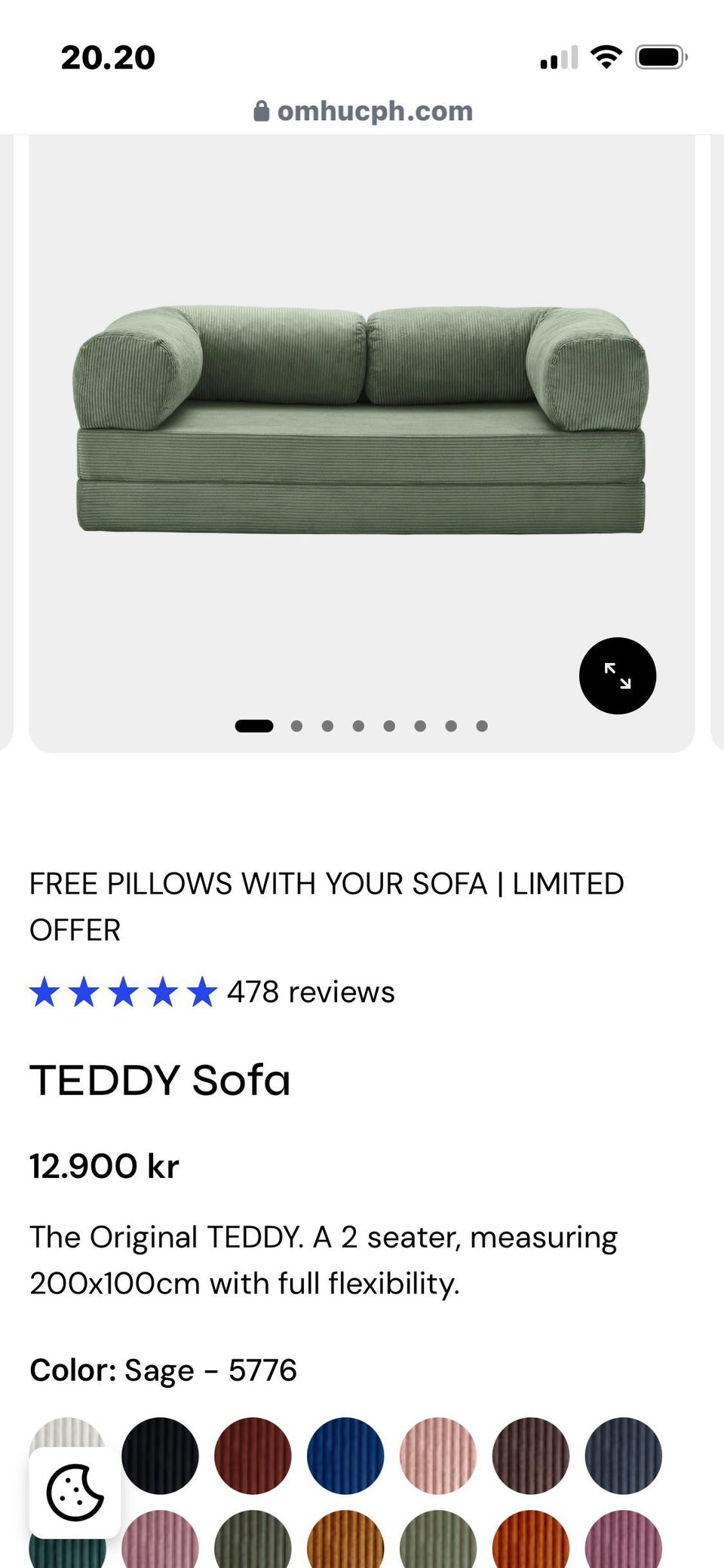The image size is (724, 1568).
Task: Select the light pink color swatch
Action: tap(438, 1456)
